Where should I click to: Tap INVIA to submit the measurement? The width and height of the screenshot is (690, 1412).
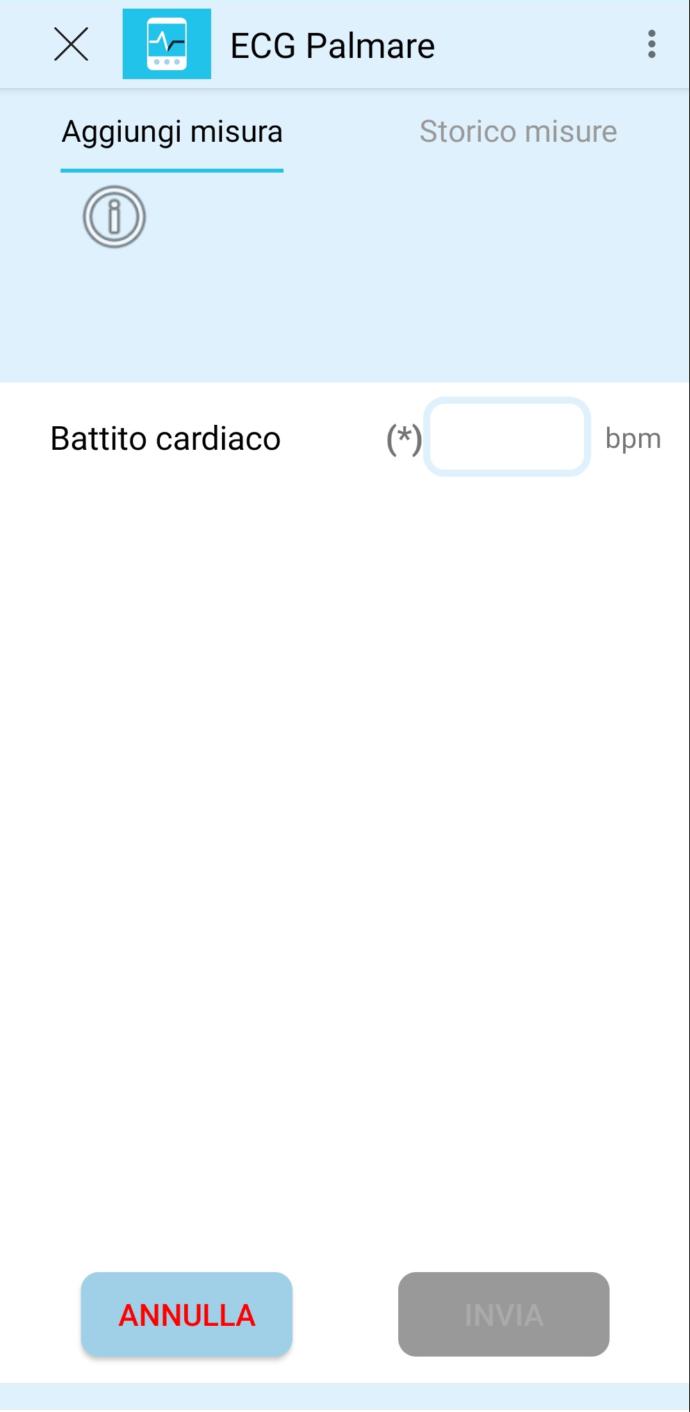[503, 1314]
